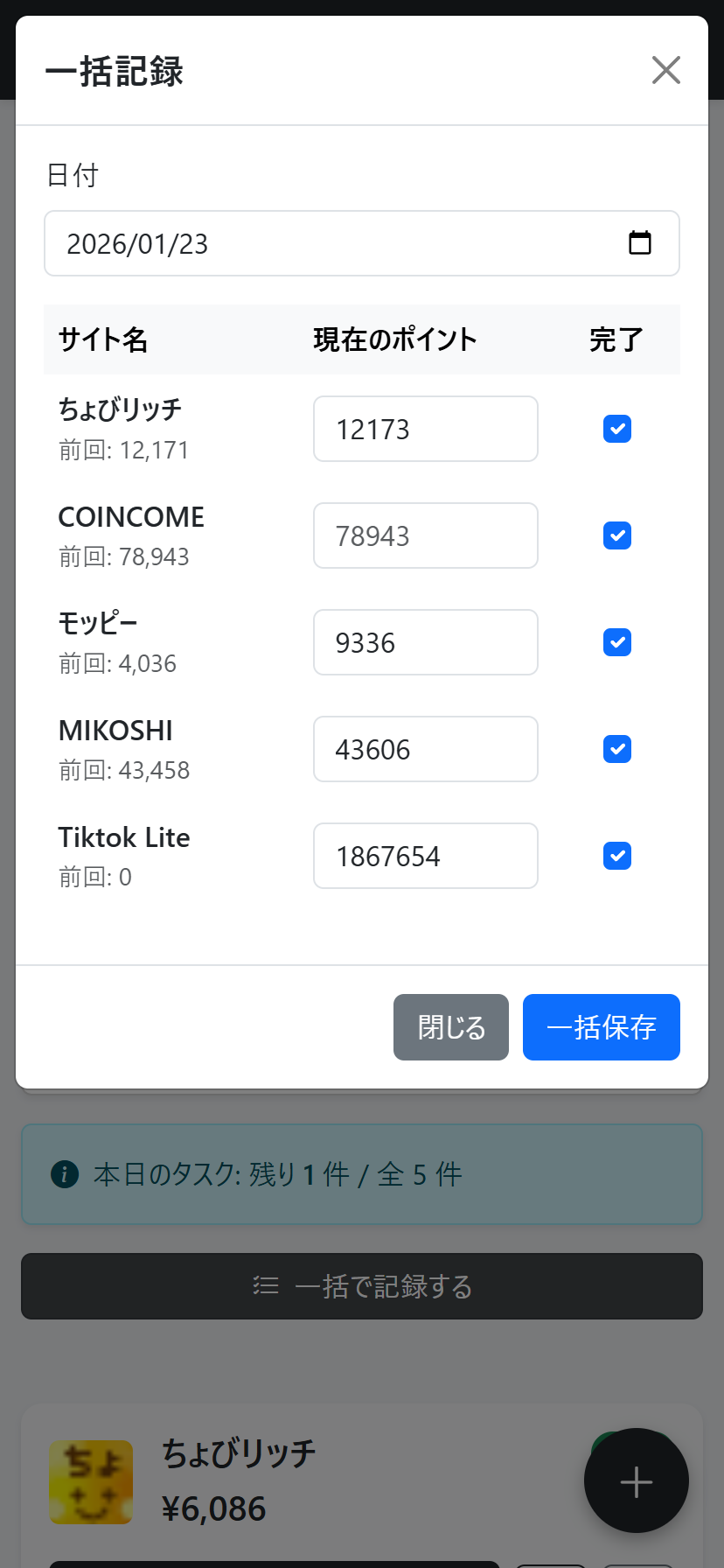Click the points input for ちょびリッチ
724x1568 pixels.
[425, 429]
